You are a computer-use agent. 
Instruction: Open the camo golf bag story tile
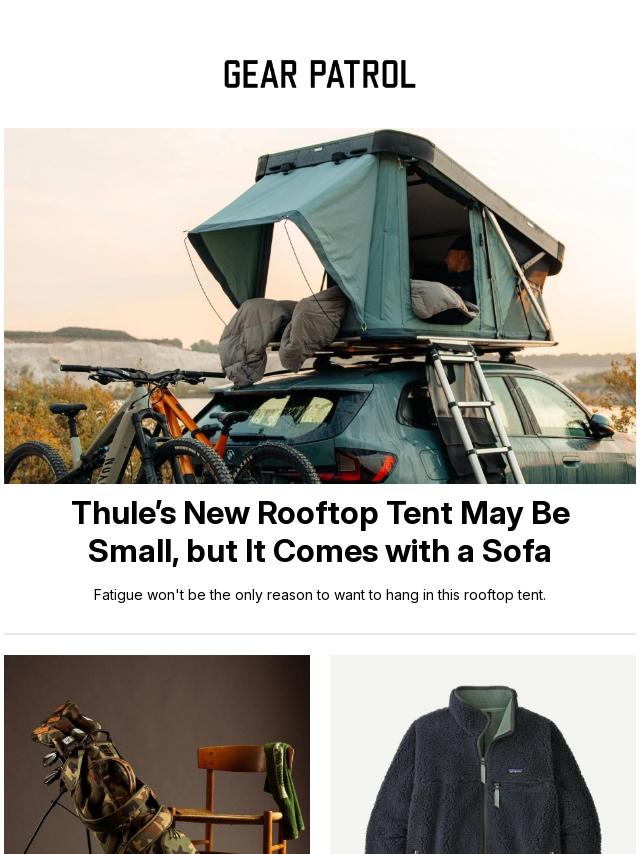pos(157,755)
